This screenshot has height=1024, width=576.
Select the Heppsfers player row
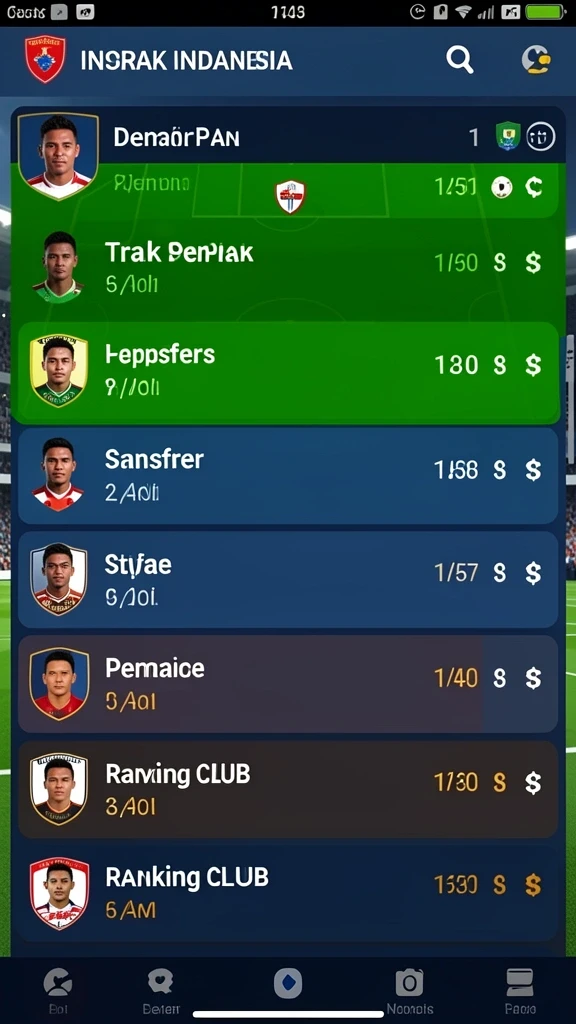point(288,372)
